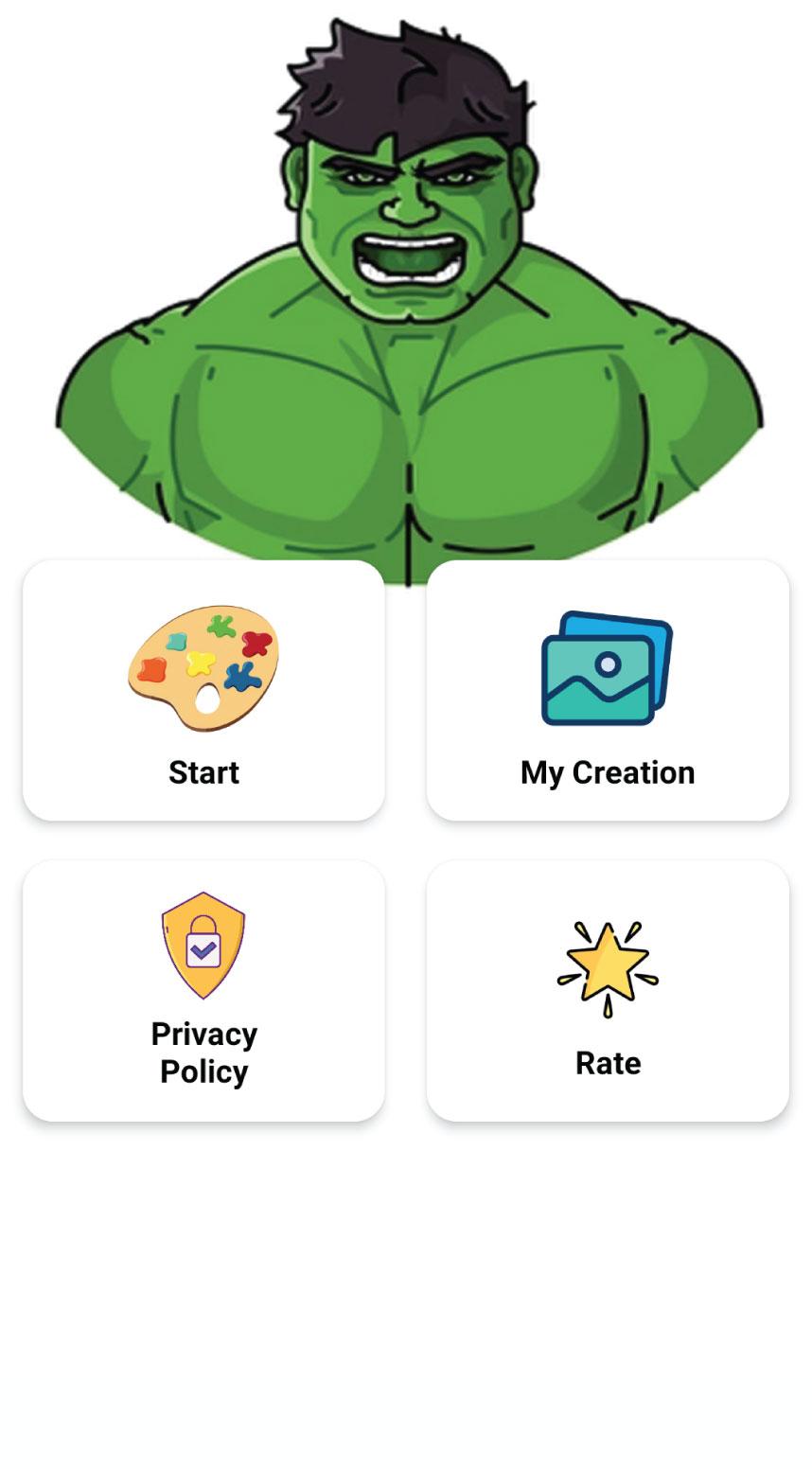
Task: Tap the Start card with paint palette
Action: (203, 691)
